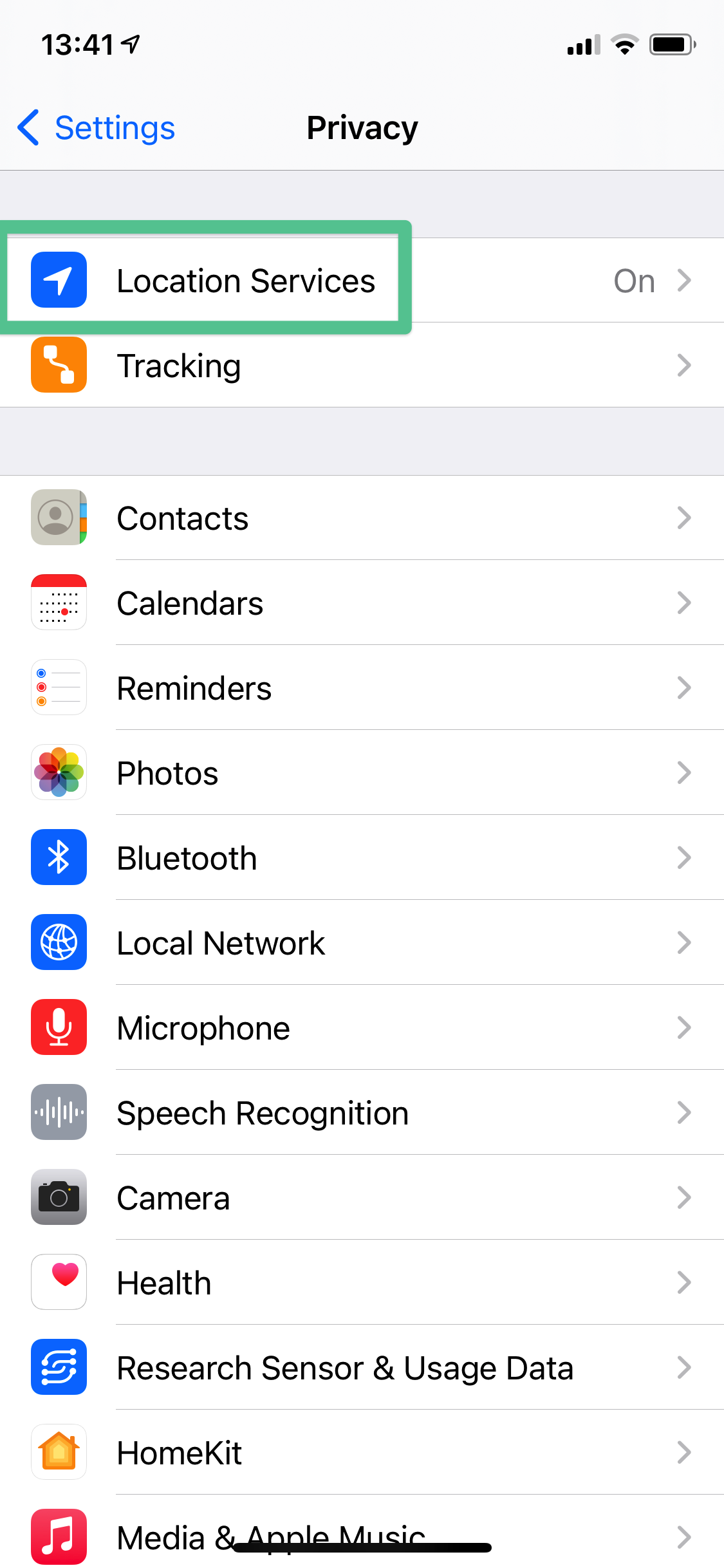Open Microphone permissions
Image resolution: width=724 pixels, height=1568 pixels.
tap(362, 1027)
